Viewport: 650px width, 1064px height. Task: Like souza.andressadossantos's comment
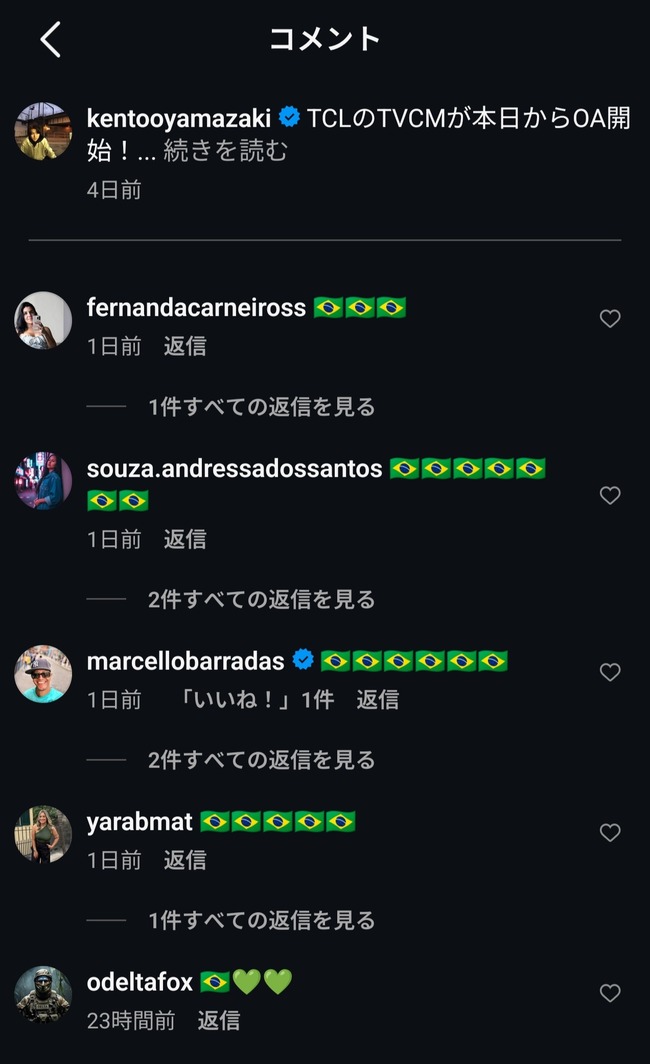(x=610, y=495)
